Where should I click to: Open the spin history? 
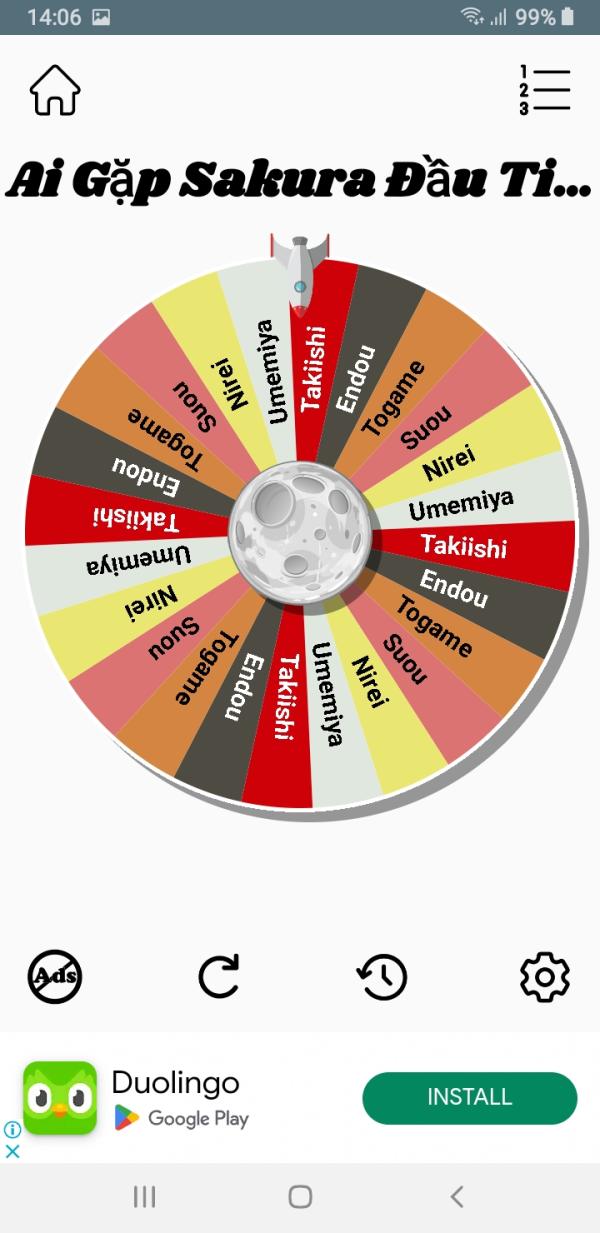pos(382,977)
